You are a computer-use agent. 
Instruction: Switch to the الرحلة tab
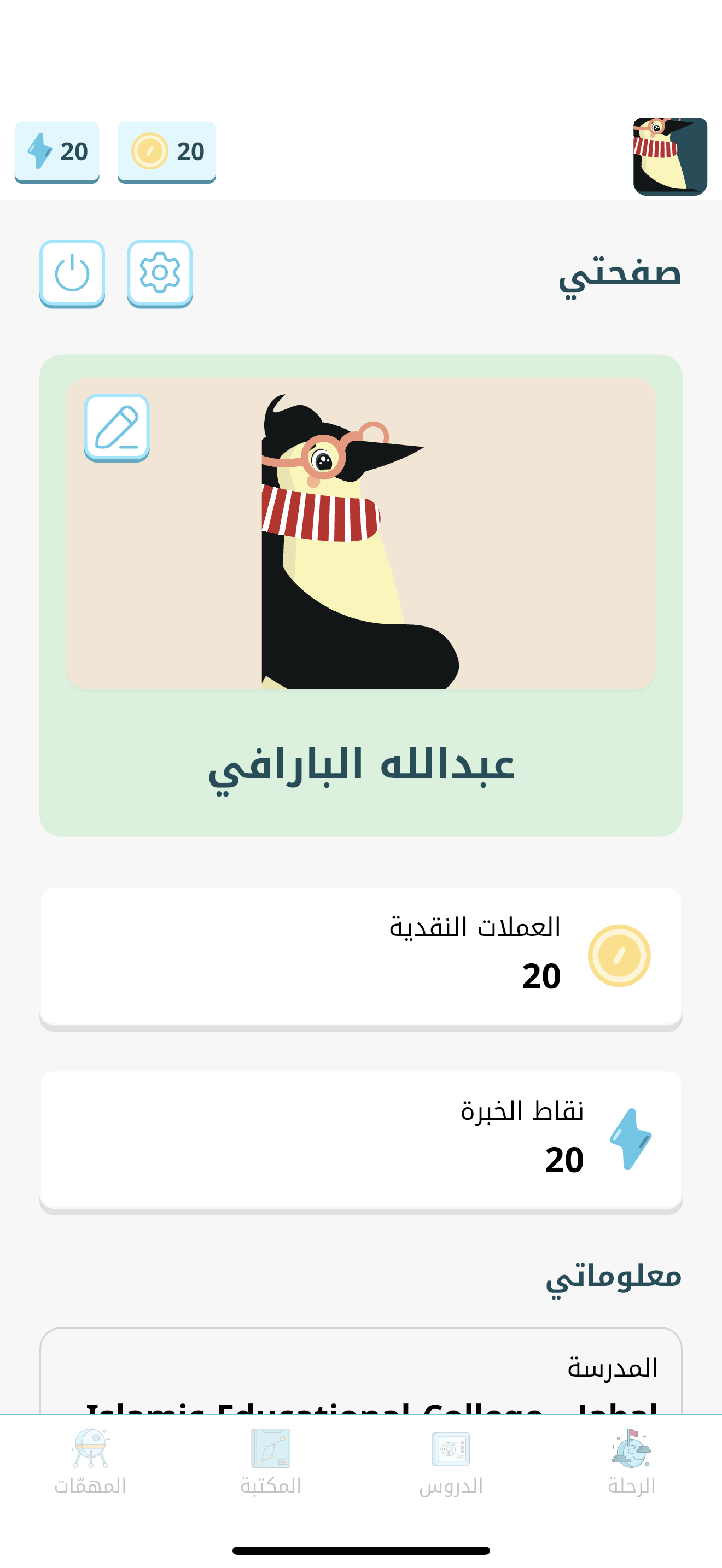[631, 1462]
